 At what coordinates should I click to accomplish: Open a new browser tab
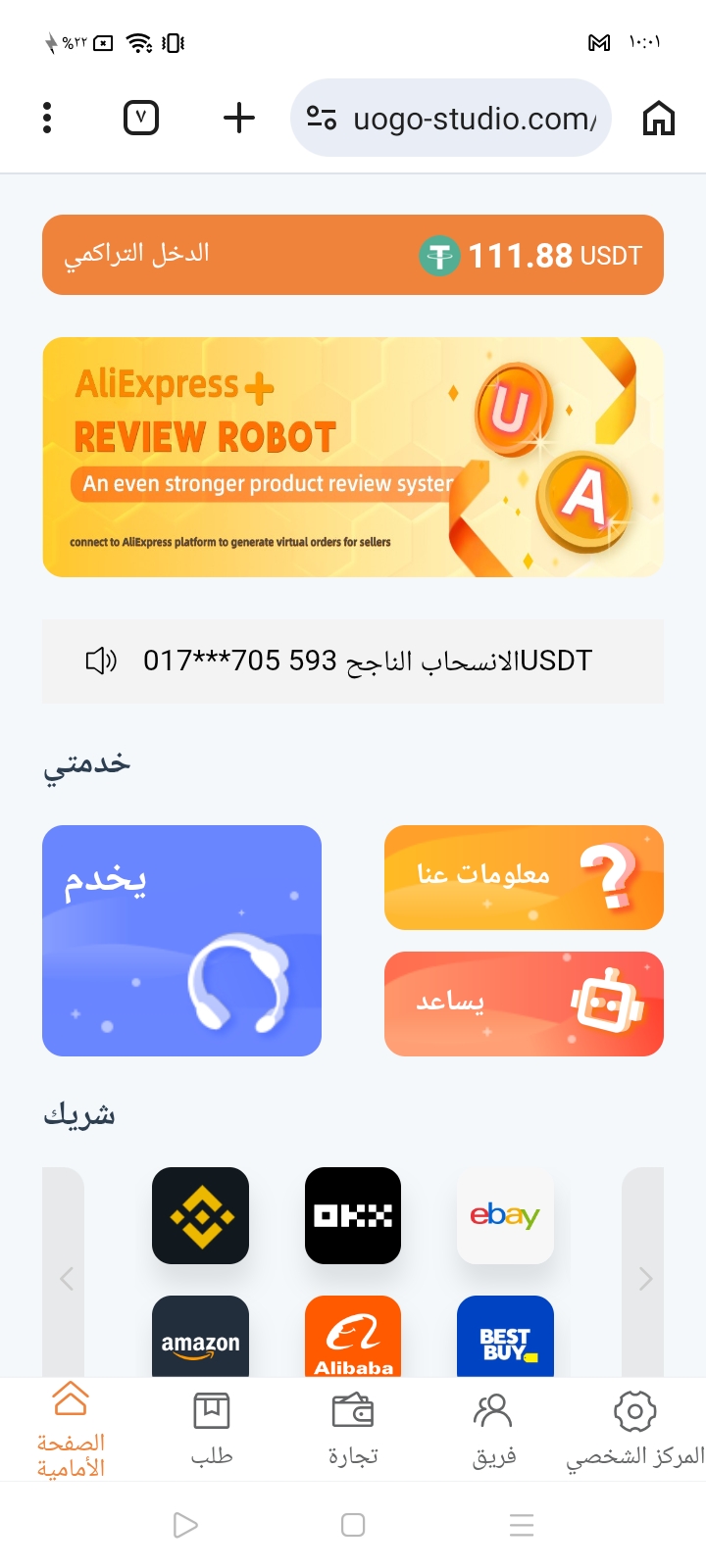pos(239,118)
